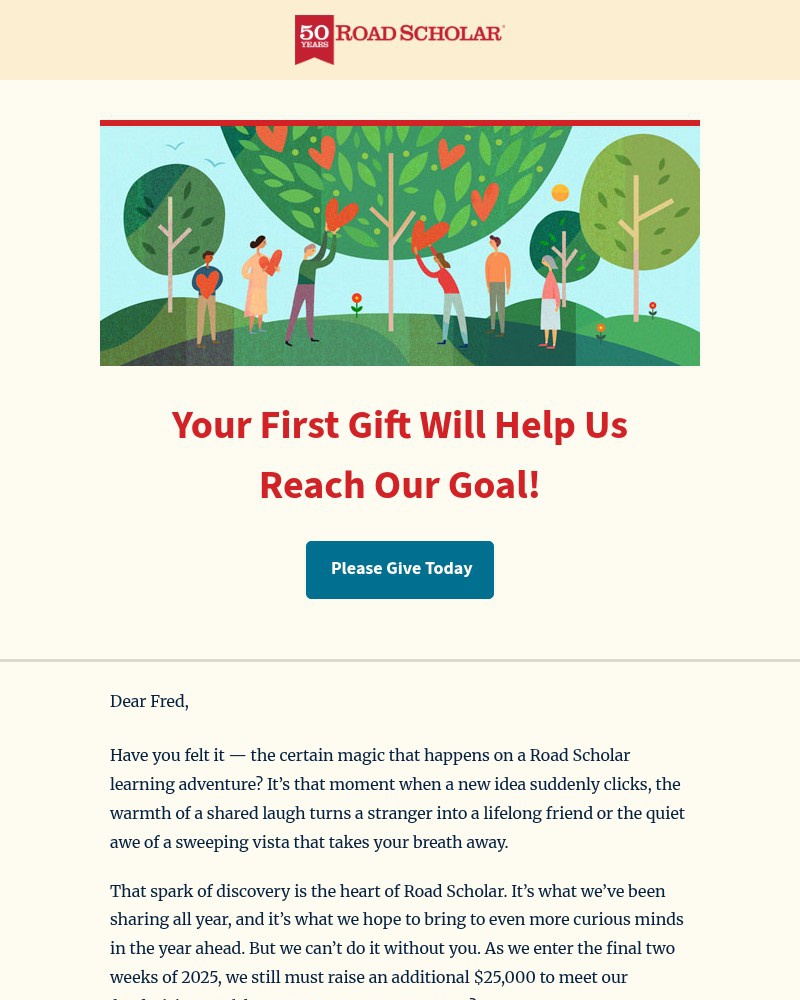Open the tree illustration banner

(x=400, y=245)
